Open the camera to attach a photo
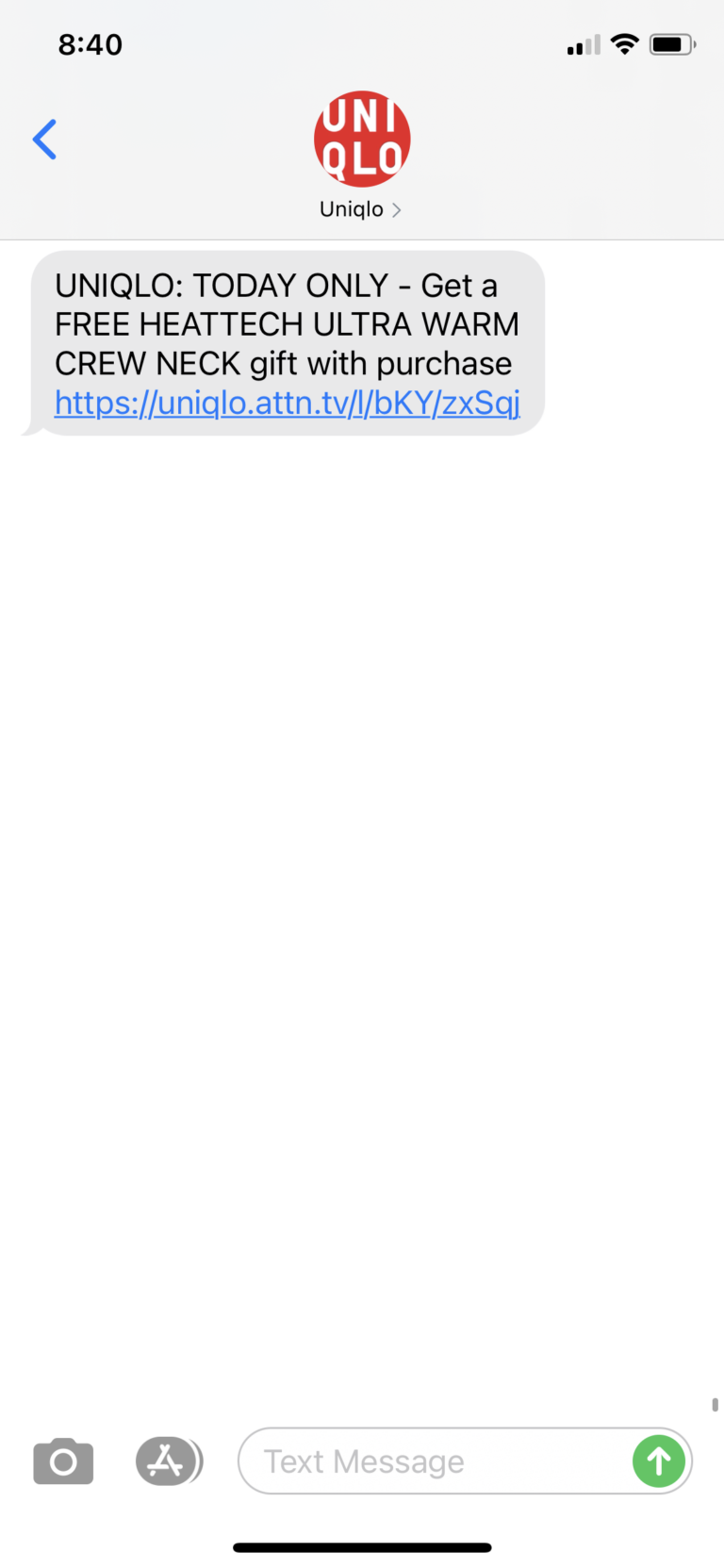The height and width of the screenshot is (1568, 724). [62, 1461]
